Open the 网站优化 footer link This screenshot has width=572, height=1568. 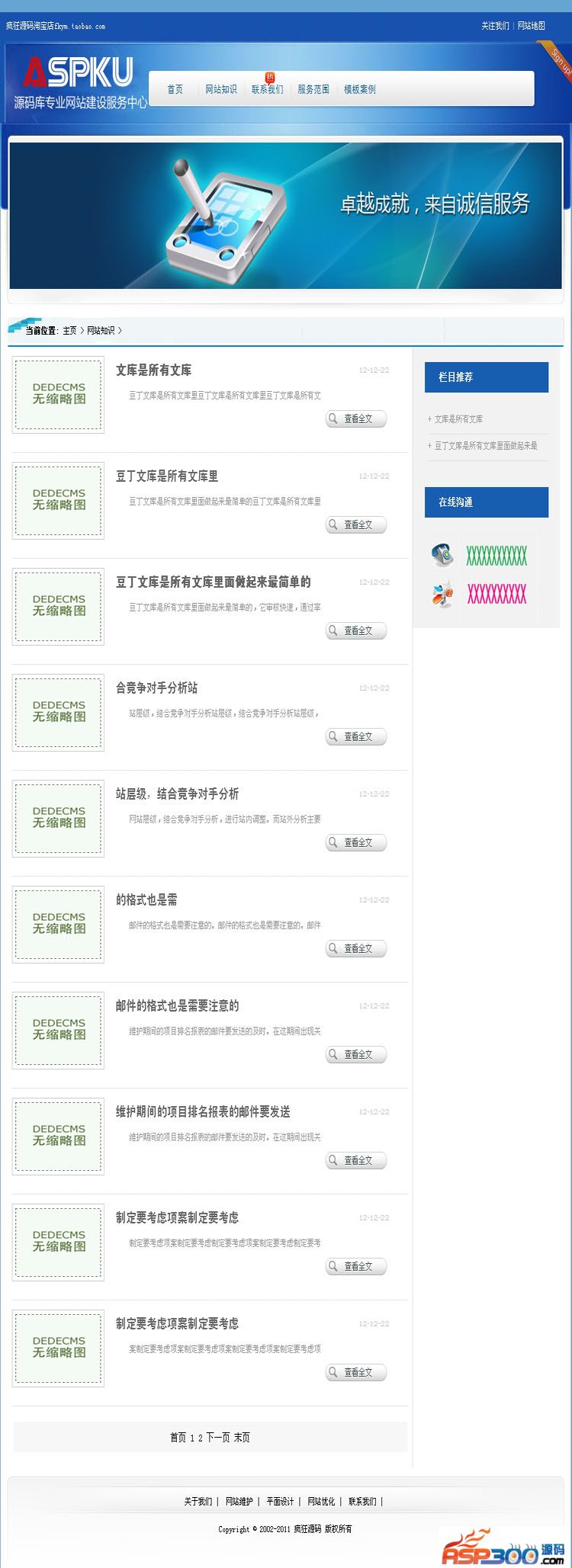[x=321, y=1502]
